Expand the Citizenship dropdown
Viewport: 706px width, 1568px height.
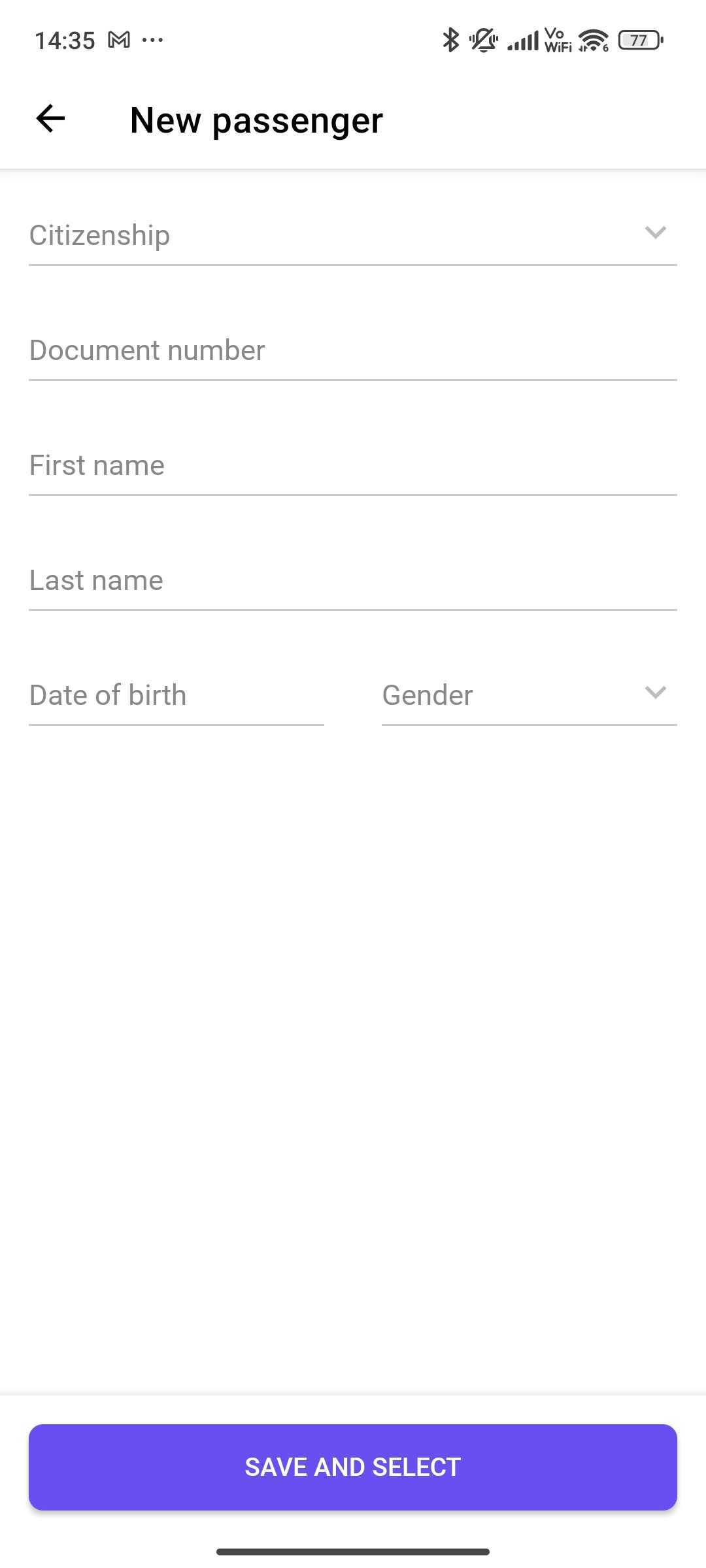[353, 235]
